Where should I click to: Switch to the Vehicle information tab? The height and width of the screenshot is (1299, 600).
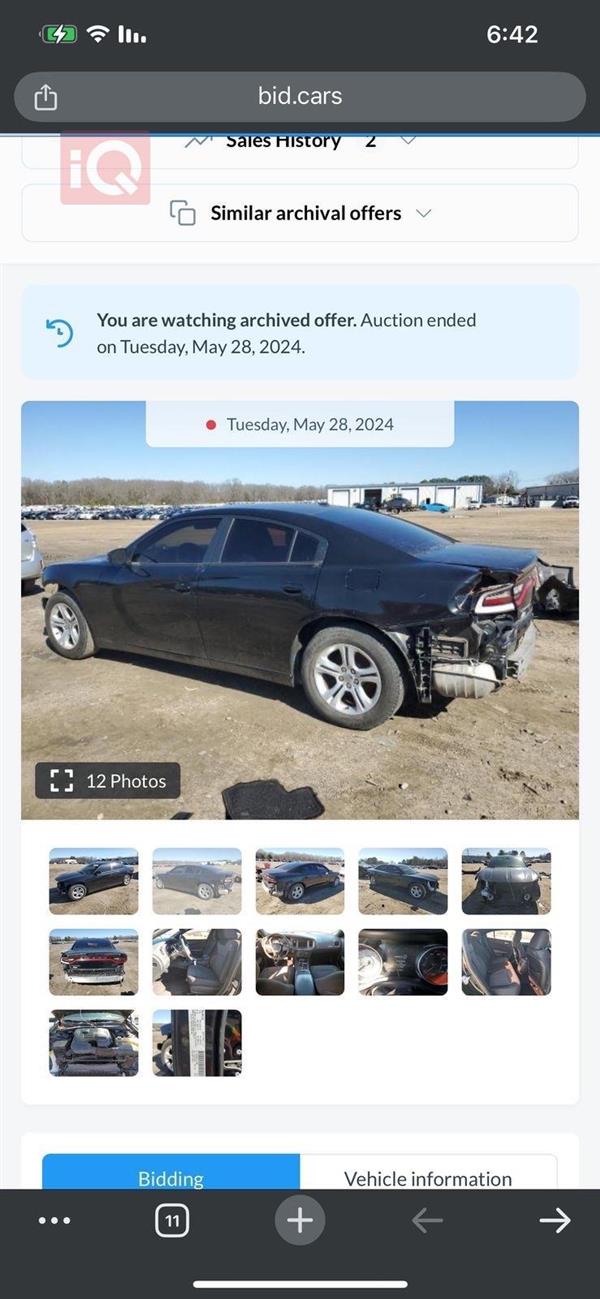[x=428, y=1177]
